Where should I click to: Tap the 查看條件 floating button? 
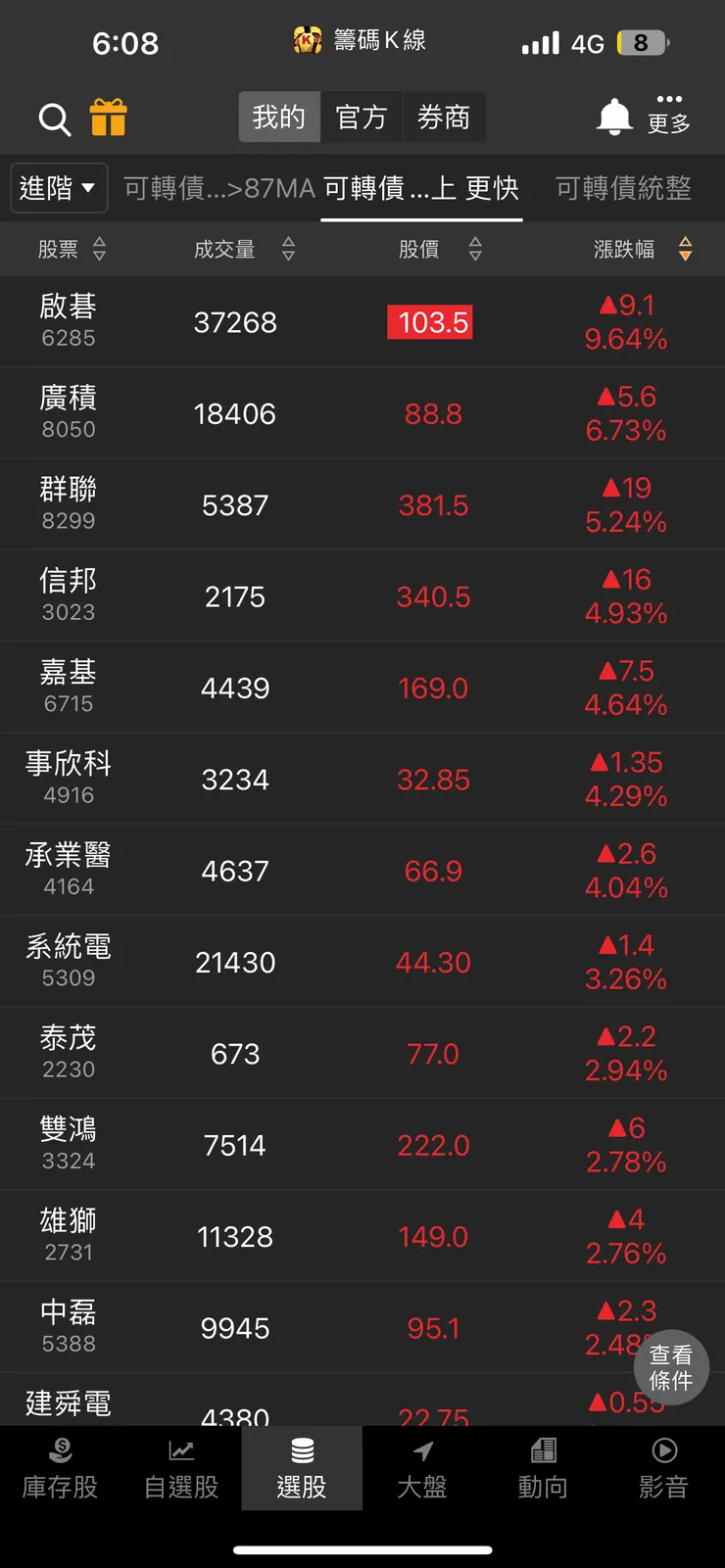click(671, 1368)
